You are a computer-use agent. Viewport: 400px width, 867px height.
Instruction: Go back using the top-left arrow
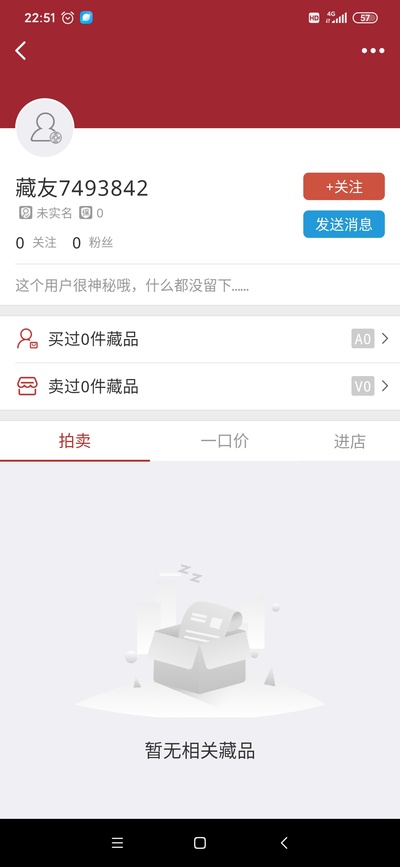point(20,51)
